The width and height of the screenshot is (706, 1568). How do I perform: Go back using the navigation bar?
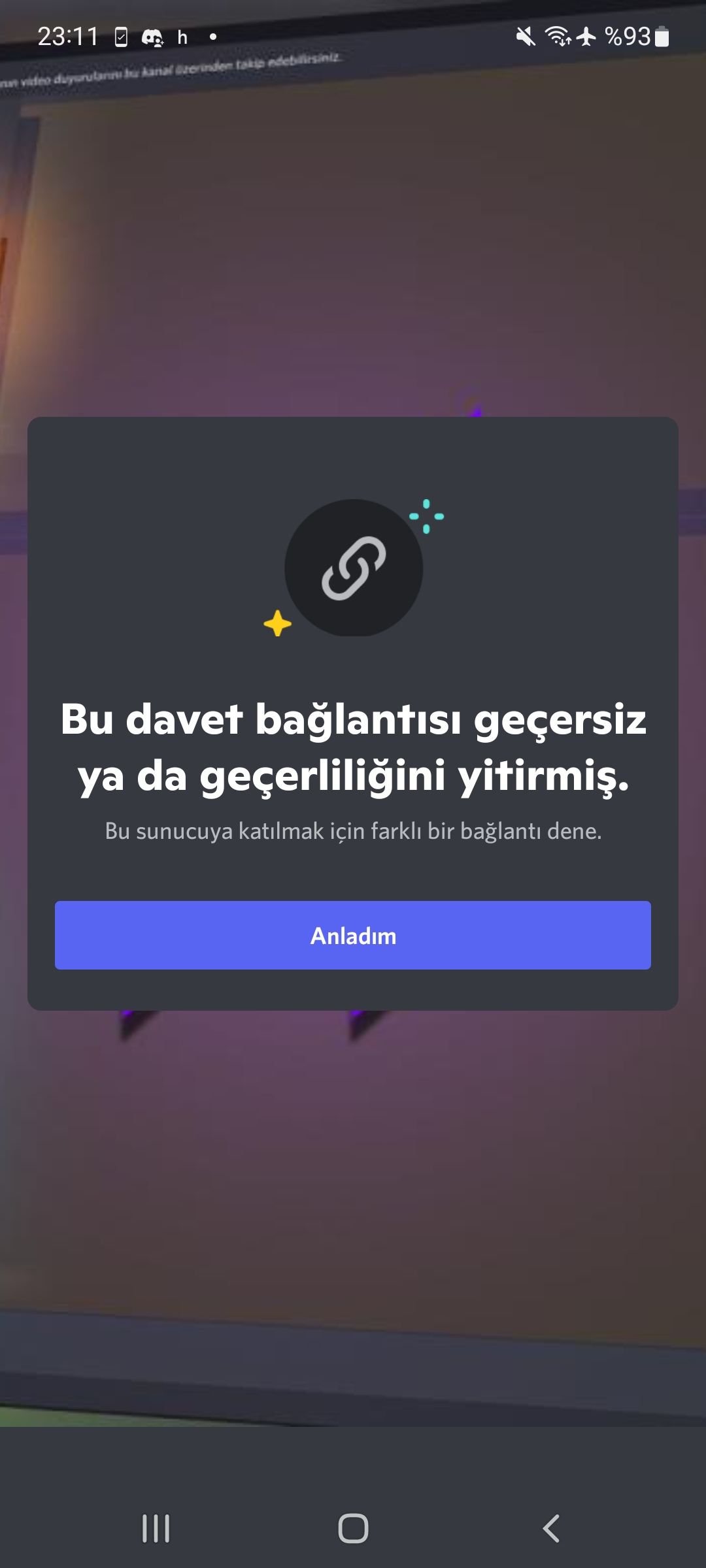pyautogui.click(x=551, y=1528)
